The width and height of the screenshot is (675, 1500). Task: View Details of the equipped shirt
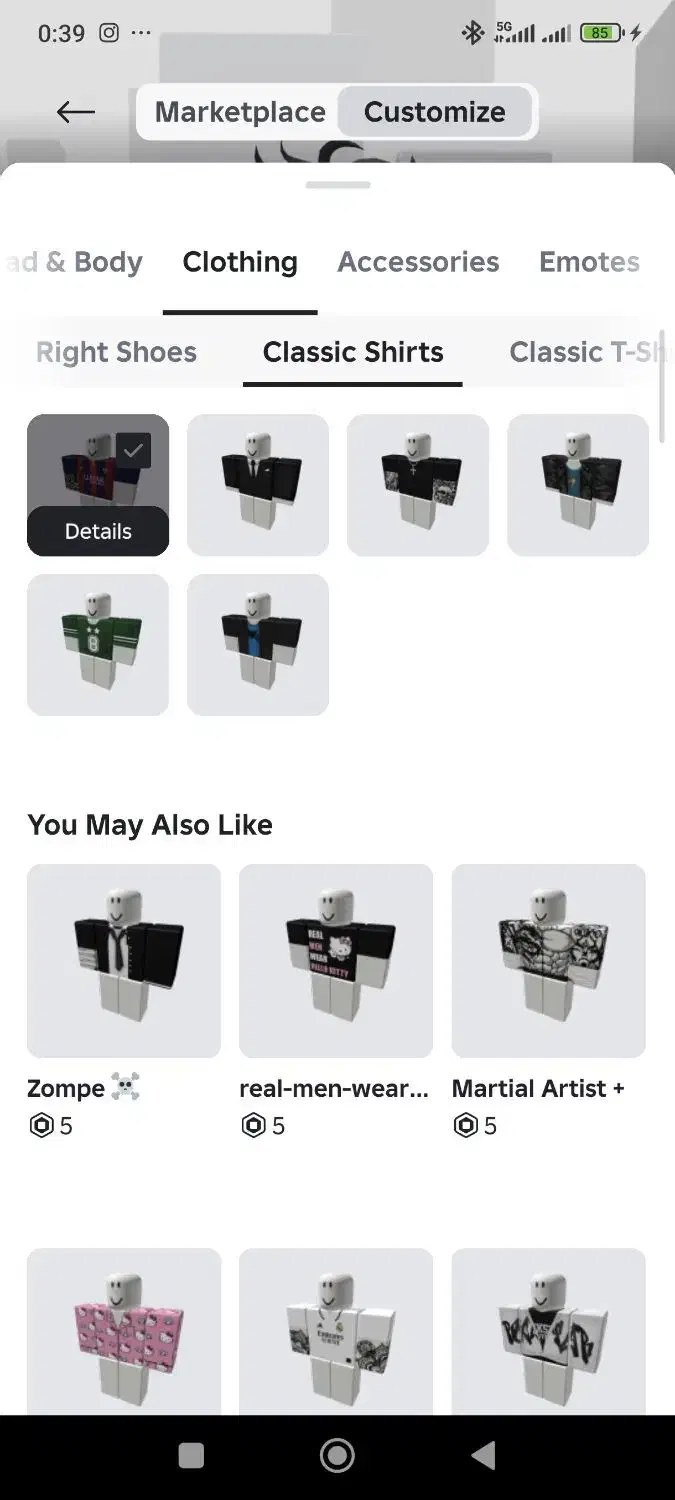98,531
